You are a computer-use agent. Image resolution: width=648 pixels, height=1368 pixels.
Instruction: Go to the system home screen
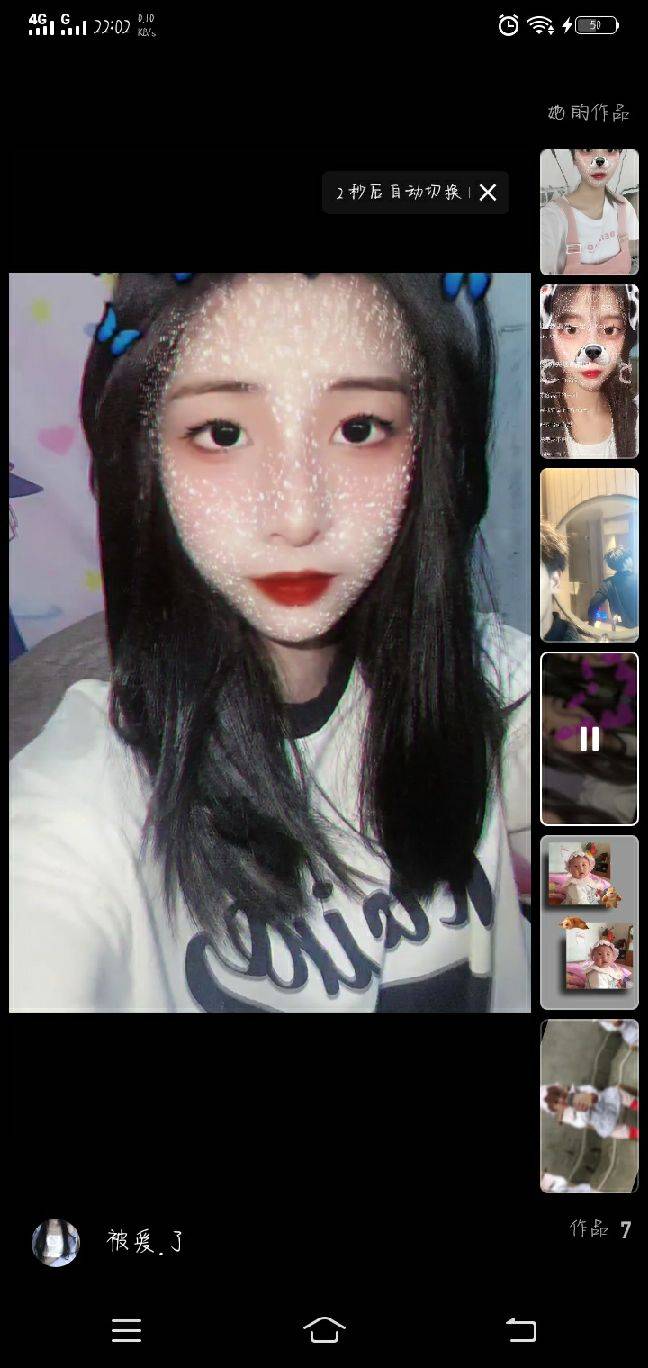tap(324, 1329)
